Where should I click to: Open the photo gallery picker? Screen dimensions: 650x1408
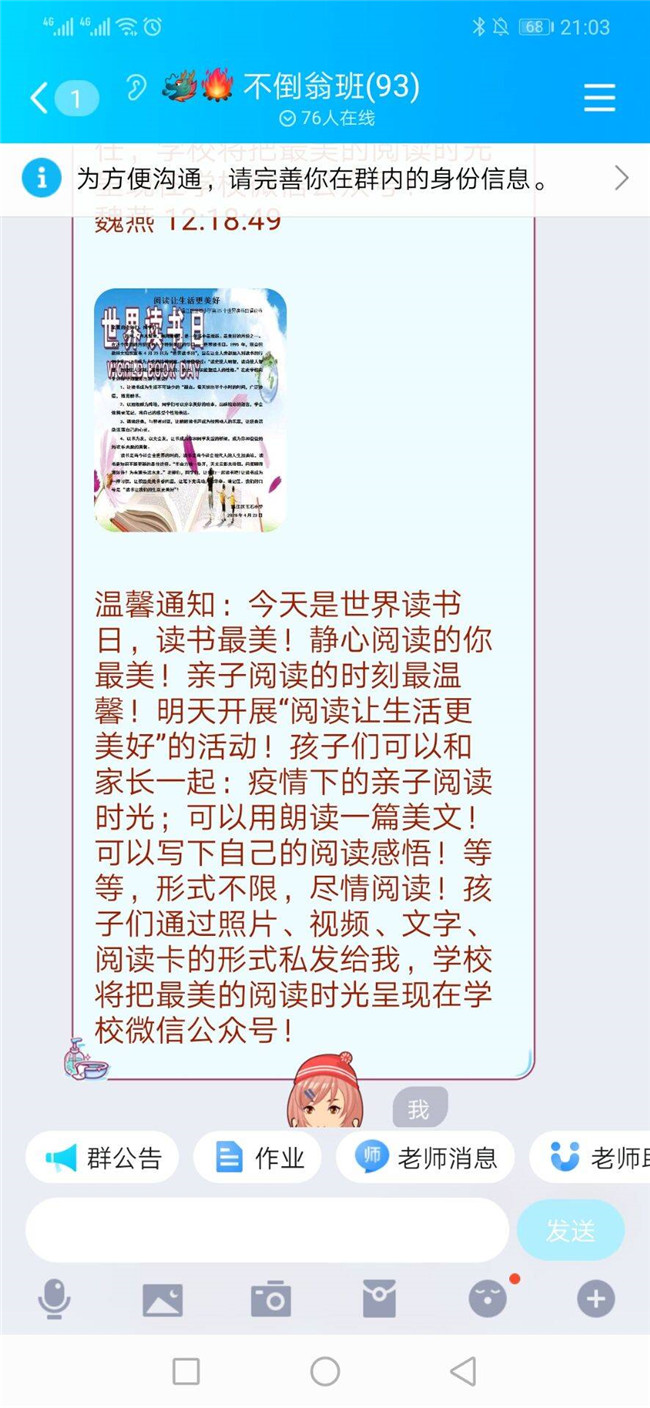coord(162,1299)
